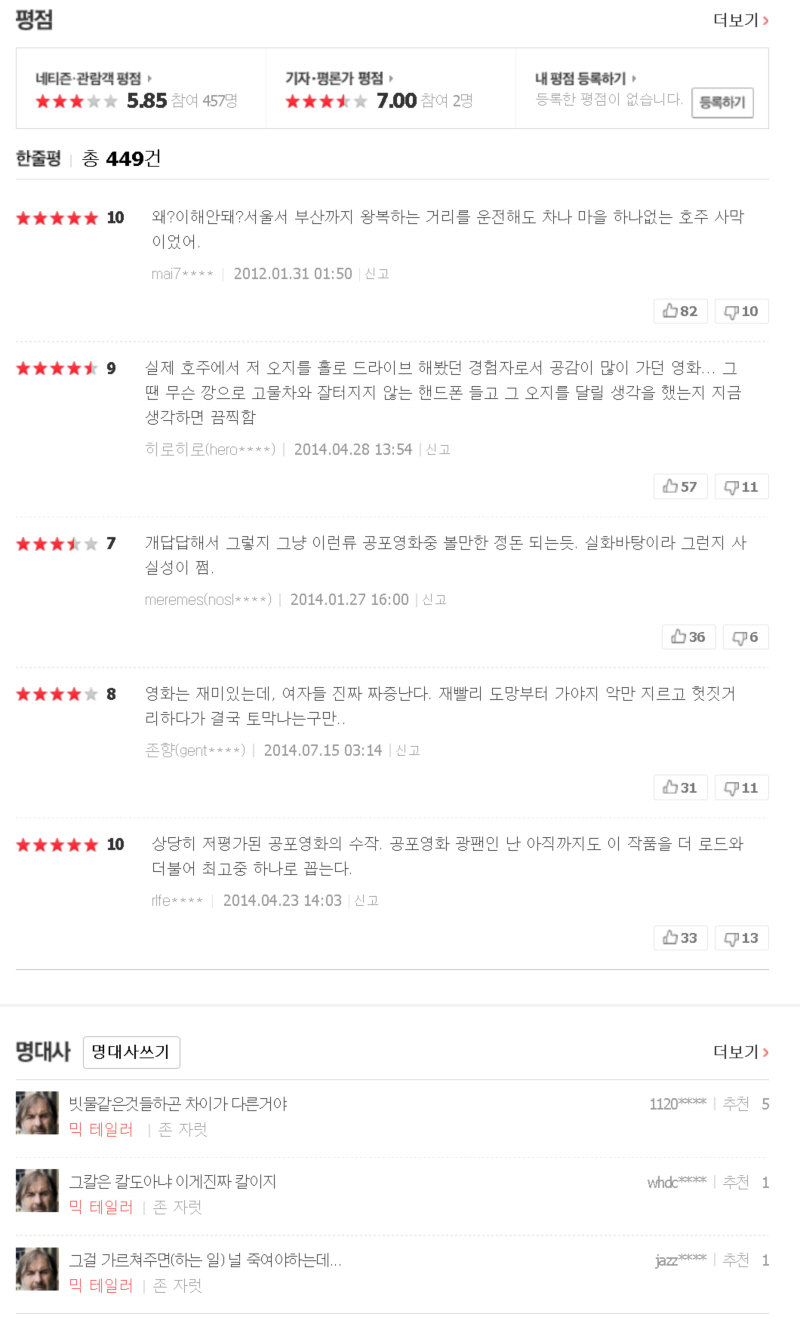Image resolution: width=800 pixels, height=1329 pixels.
Task: Dislike 히로히로 review
Action: (x=741, y=487)
